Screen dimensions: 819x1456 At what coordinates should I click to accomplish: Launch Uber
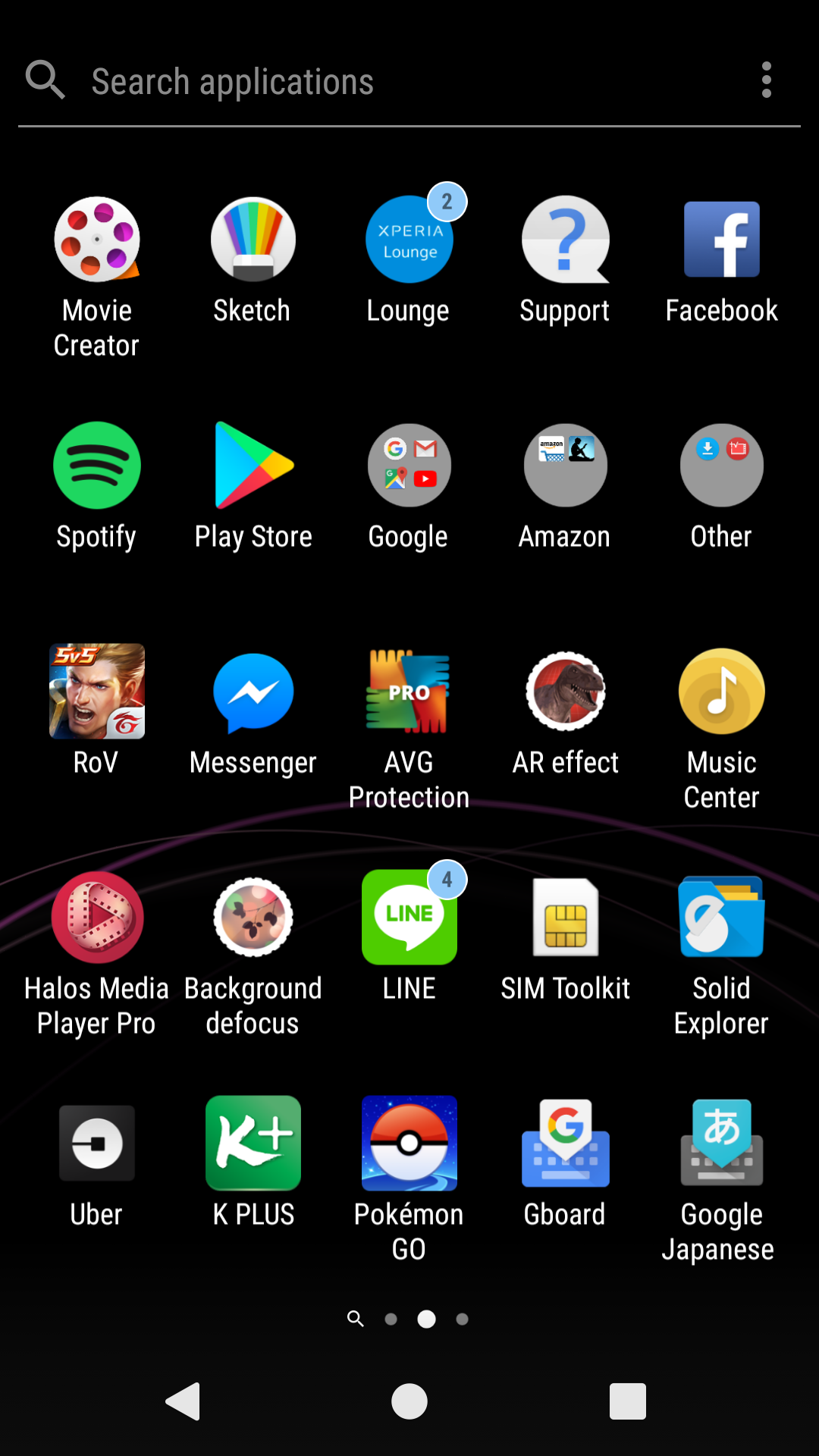tap(97, 1144)
